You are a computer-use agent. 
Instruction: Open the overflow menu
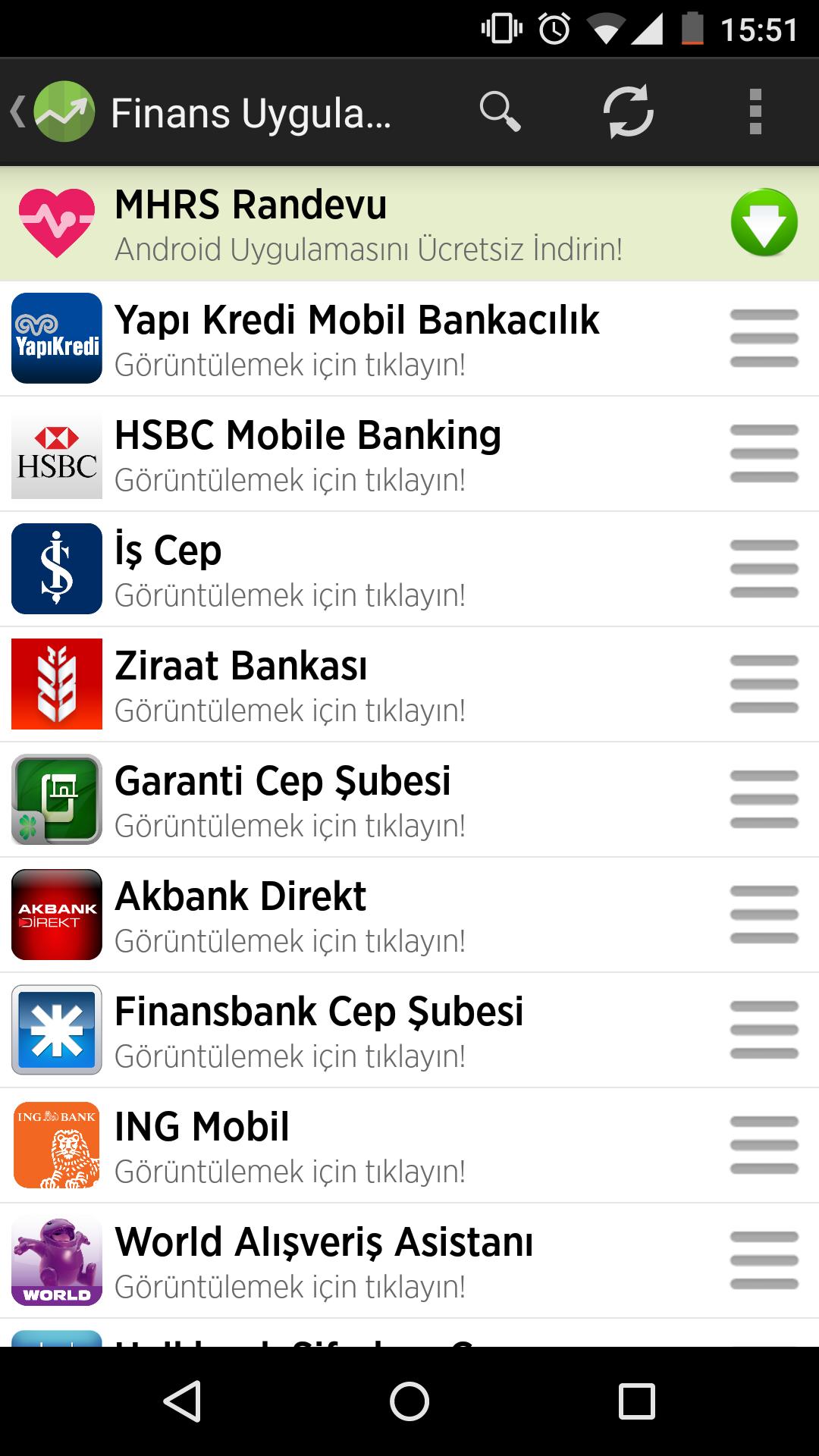click(x=754, y=112)
